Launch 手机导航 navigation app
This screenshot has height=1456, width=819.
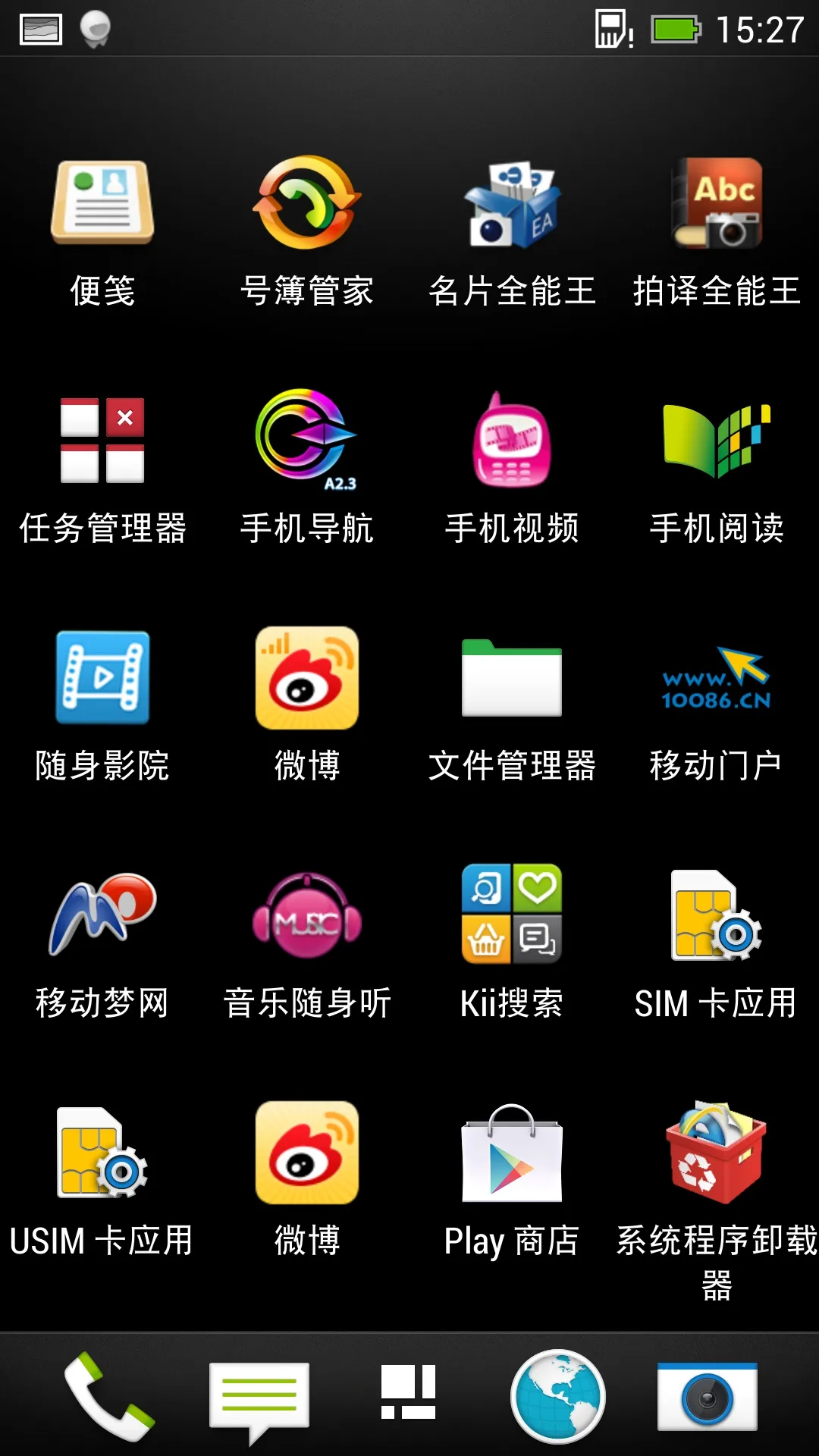tap(307, 440)
